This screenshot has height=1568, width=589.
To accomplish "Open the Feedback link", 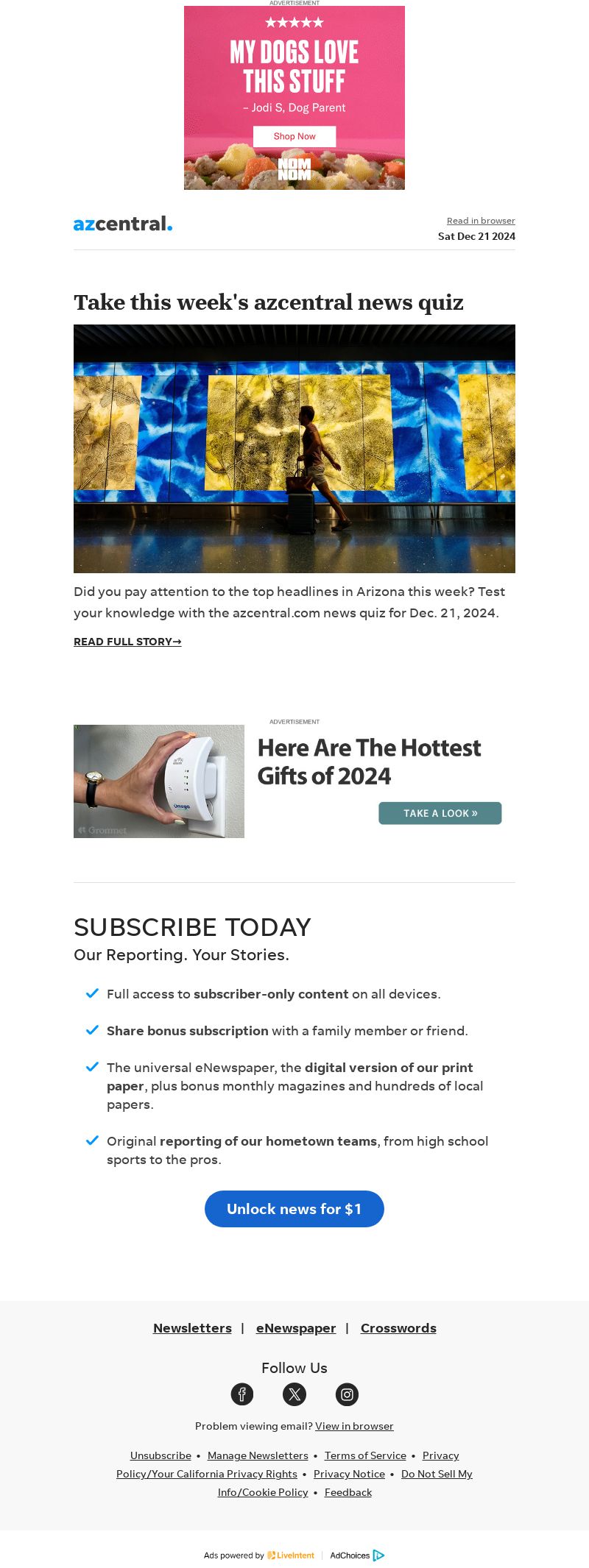I will pyautogui.click(x=348, y=1491).
